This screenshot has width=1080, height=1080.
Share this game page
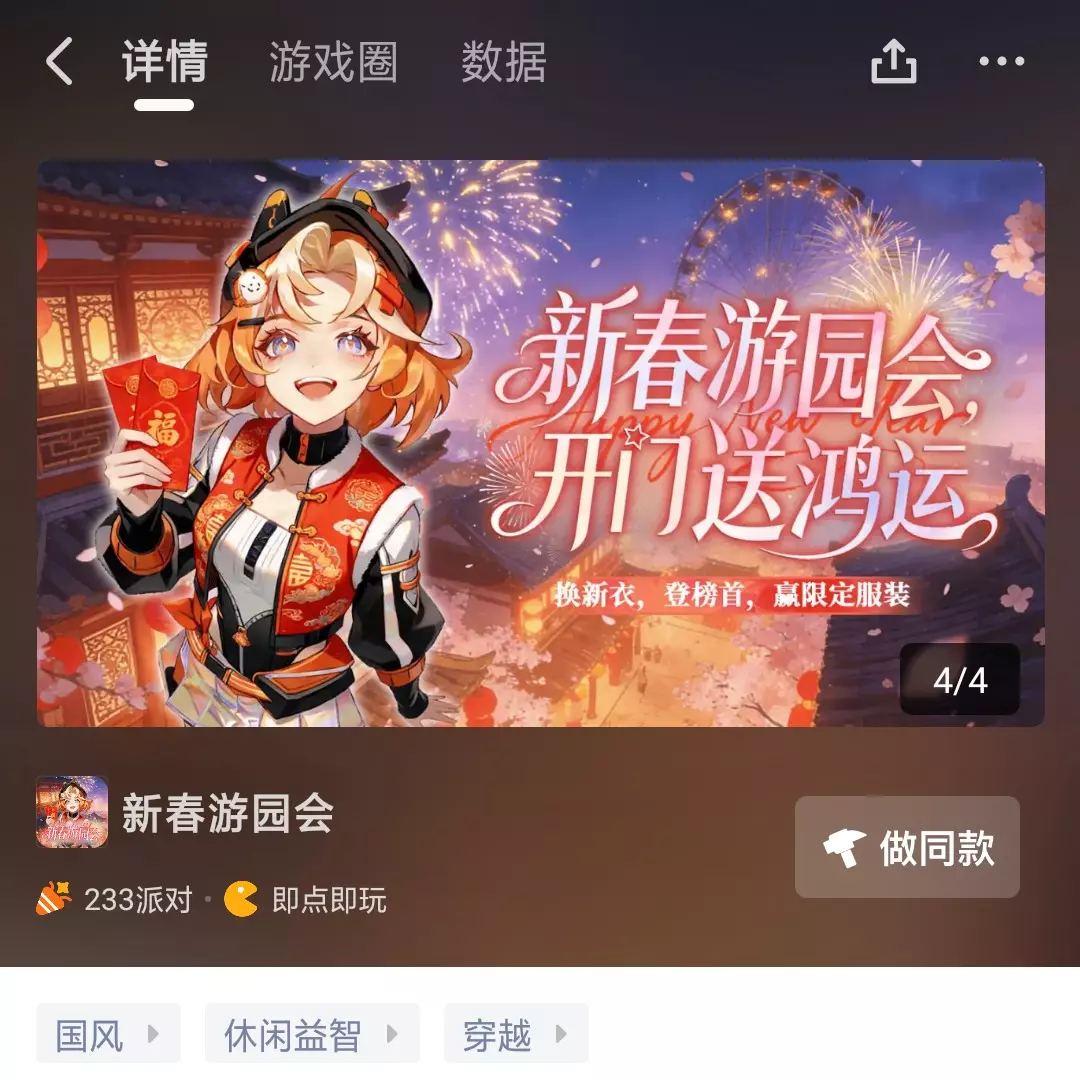click(893, 62)
